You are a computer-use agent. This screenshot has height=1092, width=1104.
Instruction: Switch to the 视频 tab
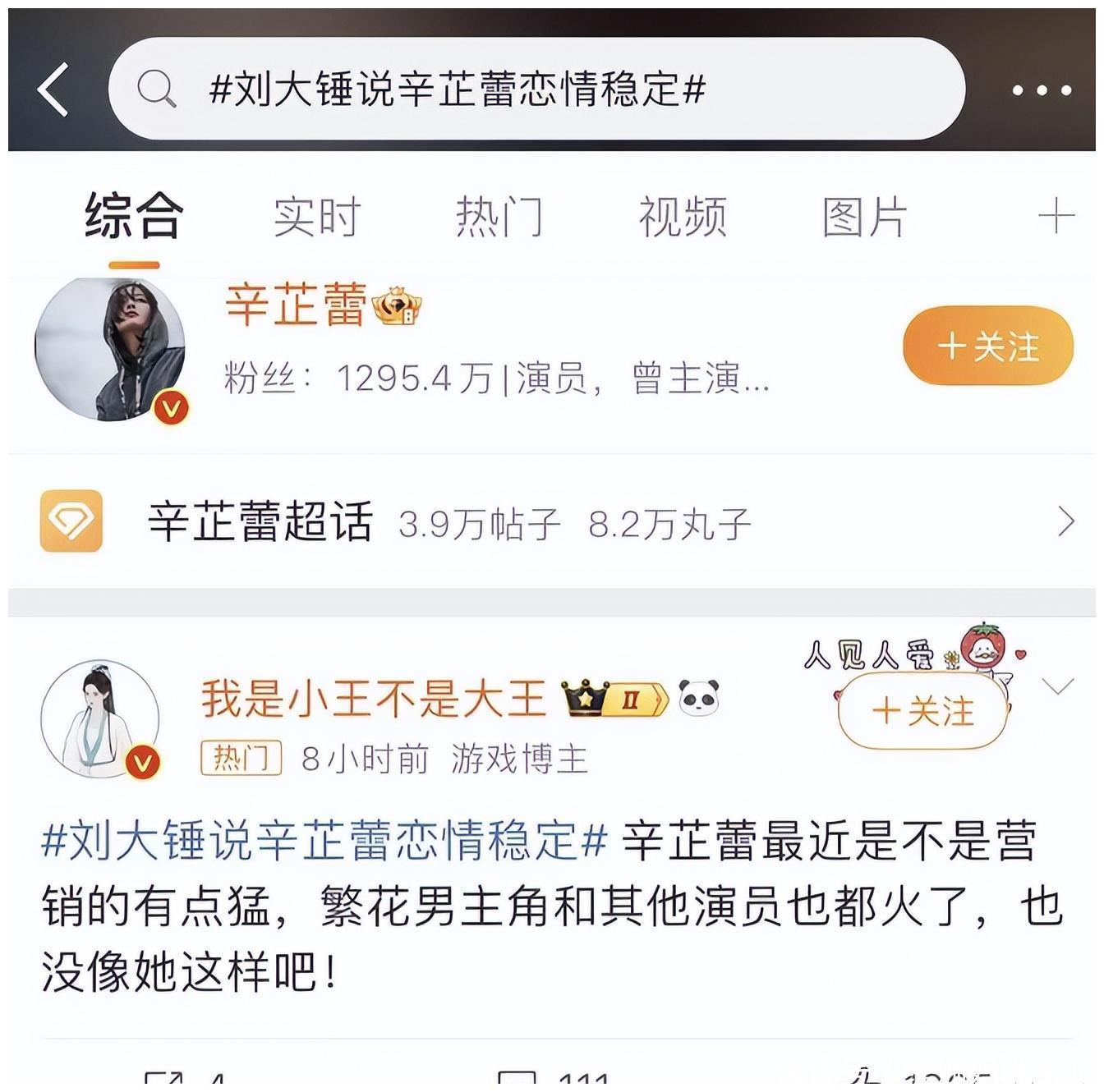click(x=682, y=218)
